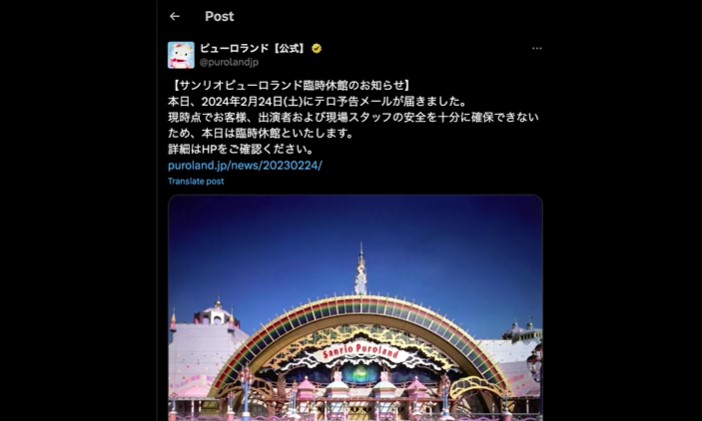
Task: Open the ピューロランド profile picture
Action: (x=181, y=54)
